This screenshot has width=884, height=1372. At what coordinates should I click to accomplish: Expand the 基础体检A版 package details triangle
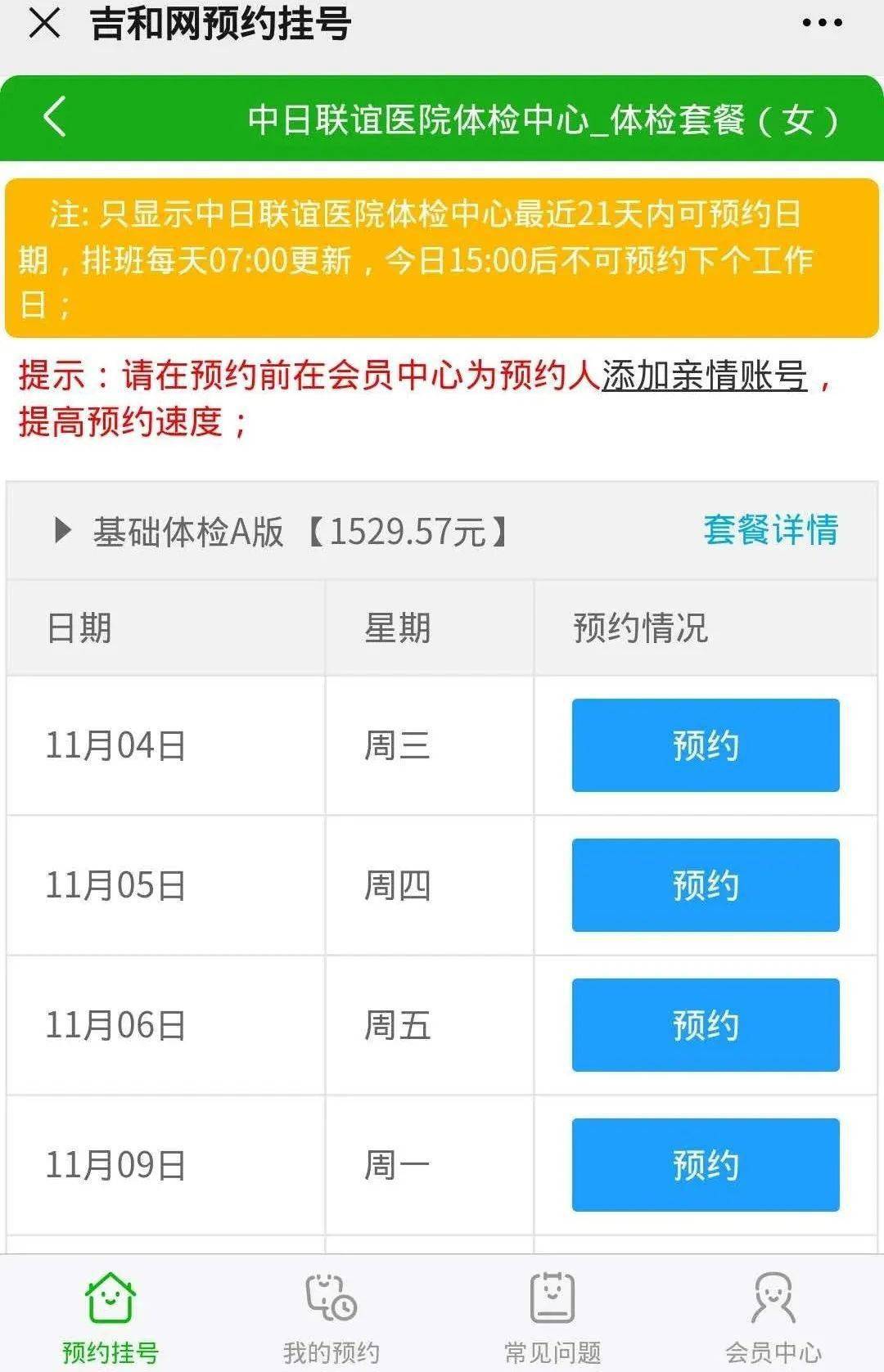tap(61, 532)
